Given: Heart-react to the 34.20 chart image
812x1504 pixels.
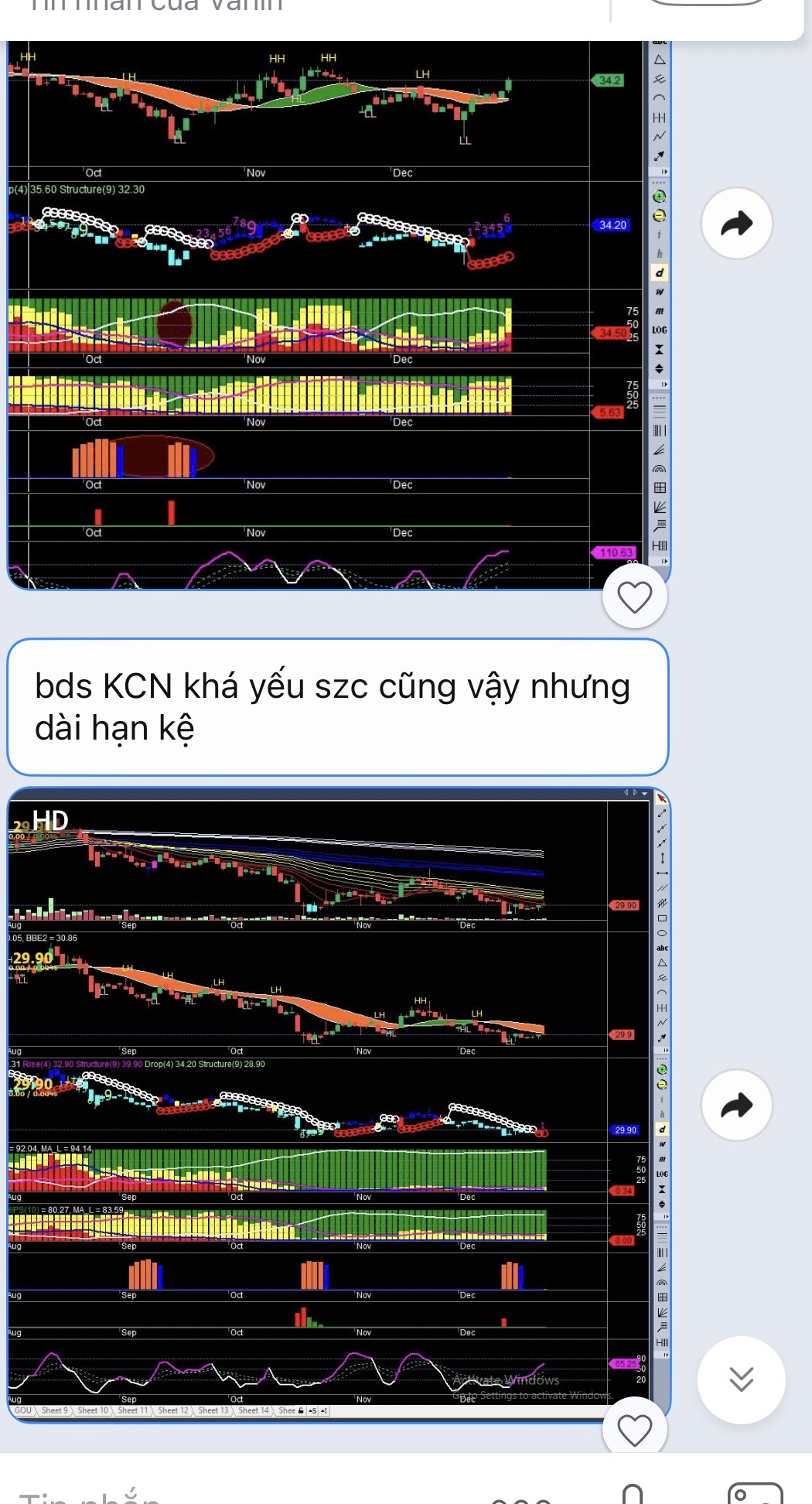Looking at the screenshot, I should [634, 597].
